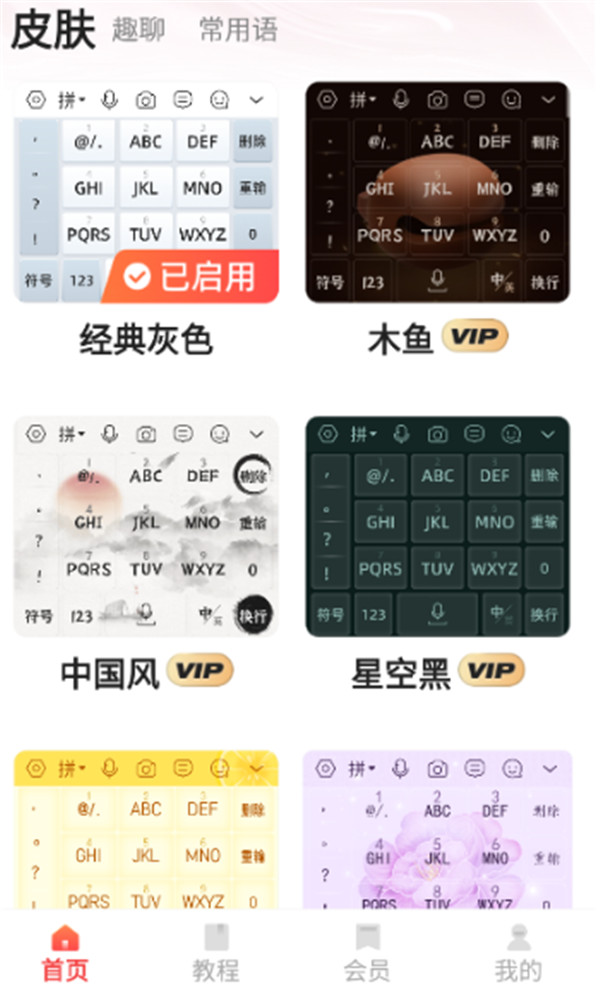Switch to the 趣聊 tab
600x989 pixels.
(x=138, y=30)
